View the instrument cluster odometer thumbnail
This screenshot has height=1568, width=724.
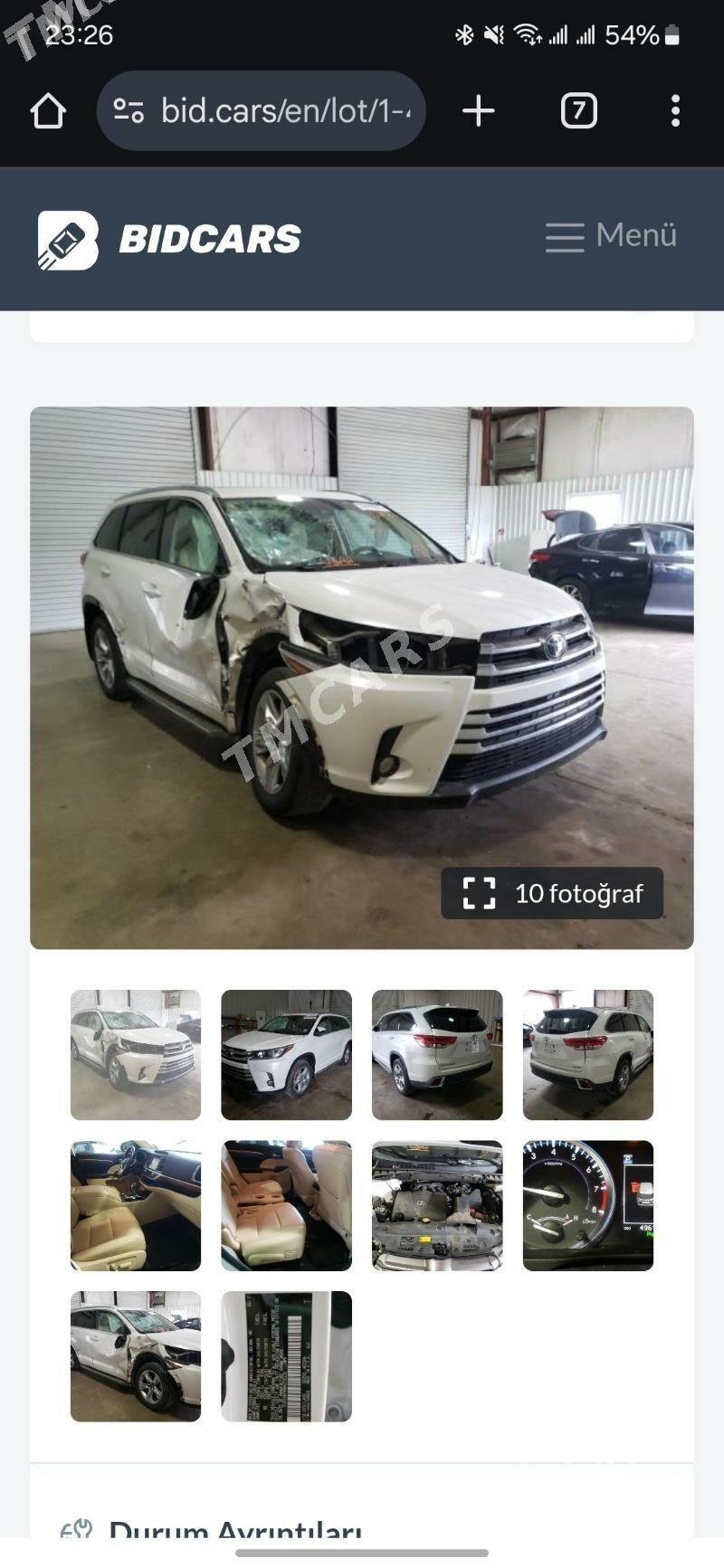pos(587,1205)
